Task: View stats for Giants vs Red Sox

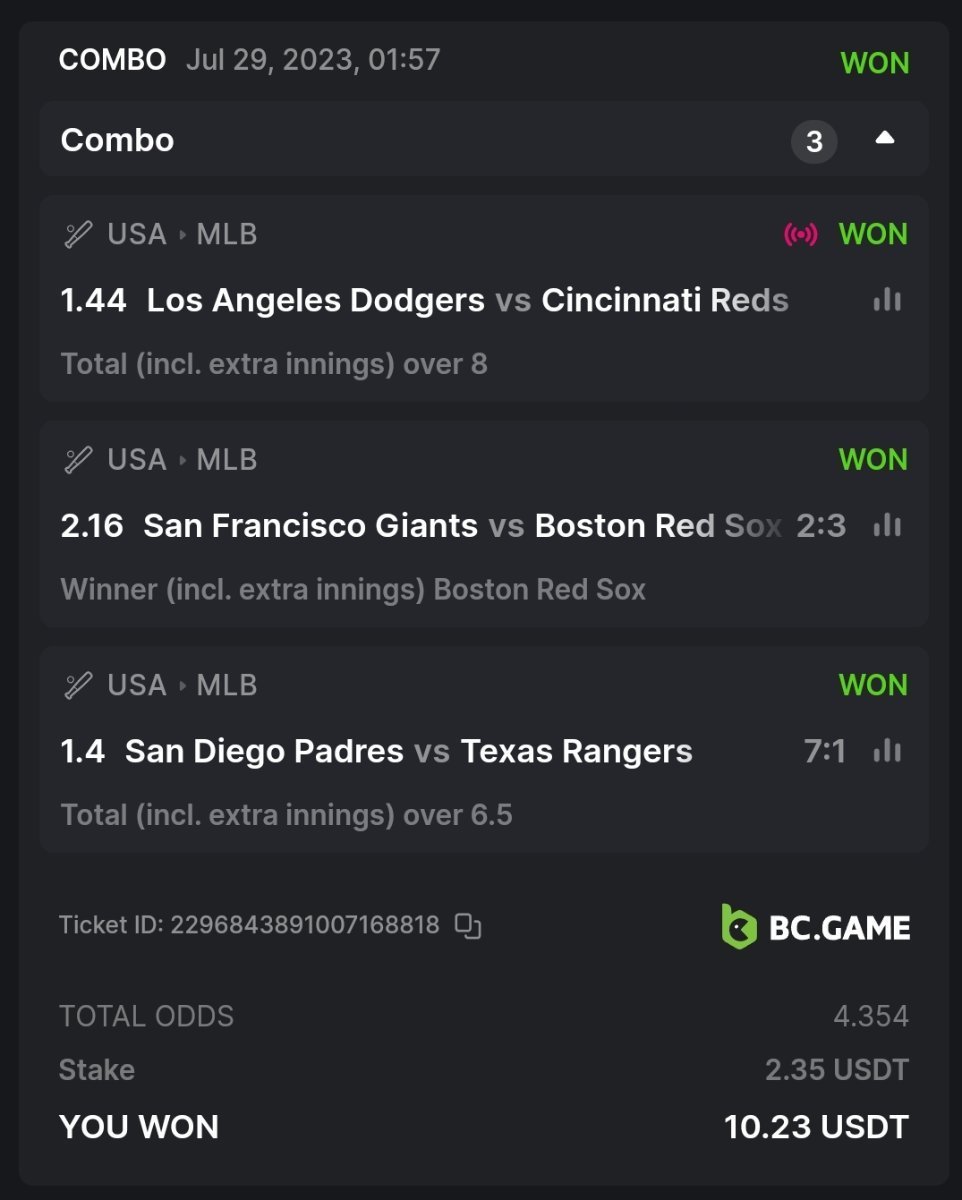Action: pyautogui.click(x=887, y=525)
